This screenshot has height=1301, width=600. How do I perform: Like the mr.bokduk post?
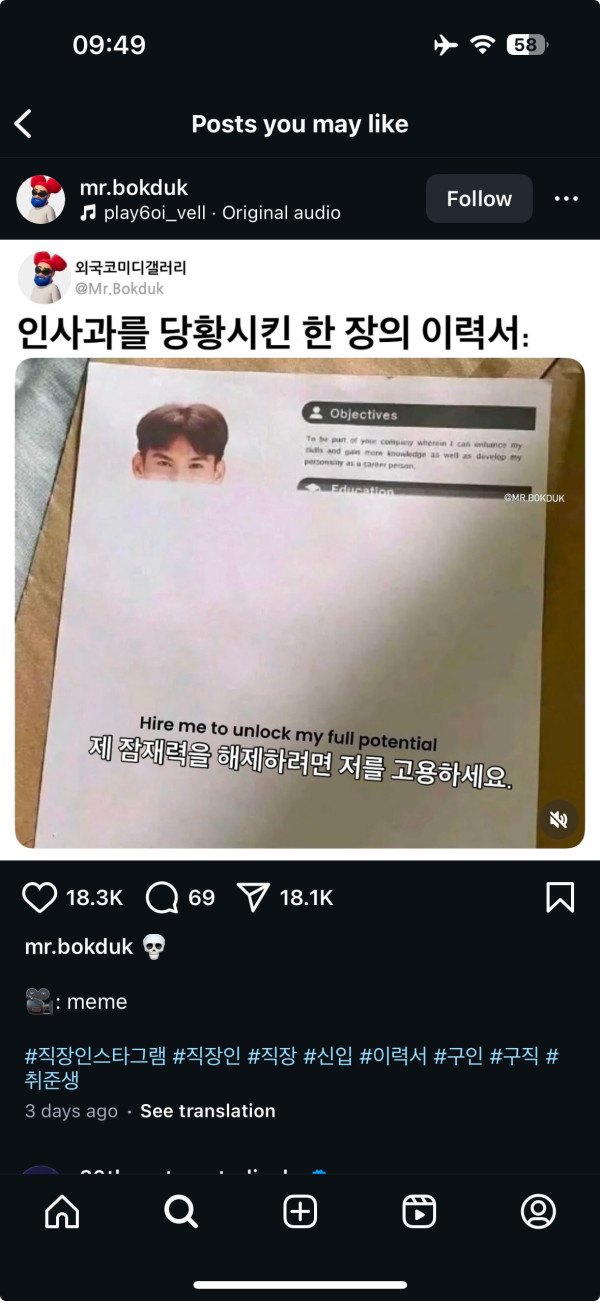tap(40, 898)
